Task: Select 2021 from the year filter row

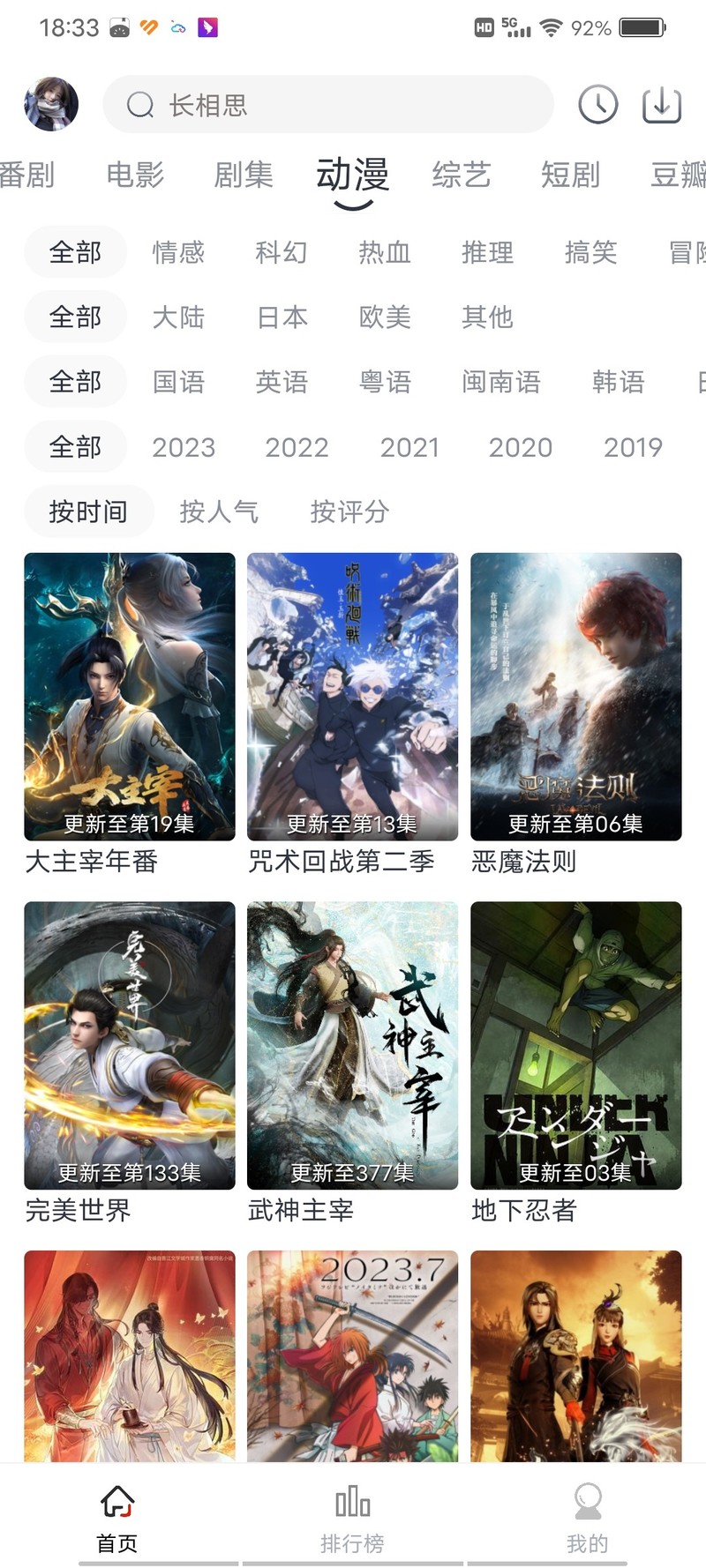Action: point(409,447)
